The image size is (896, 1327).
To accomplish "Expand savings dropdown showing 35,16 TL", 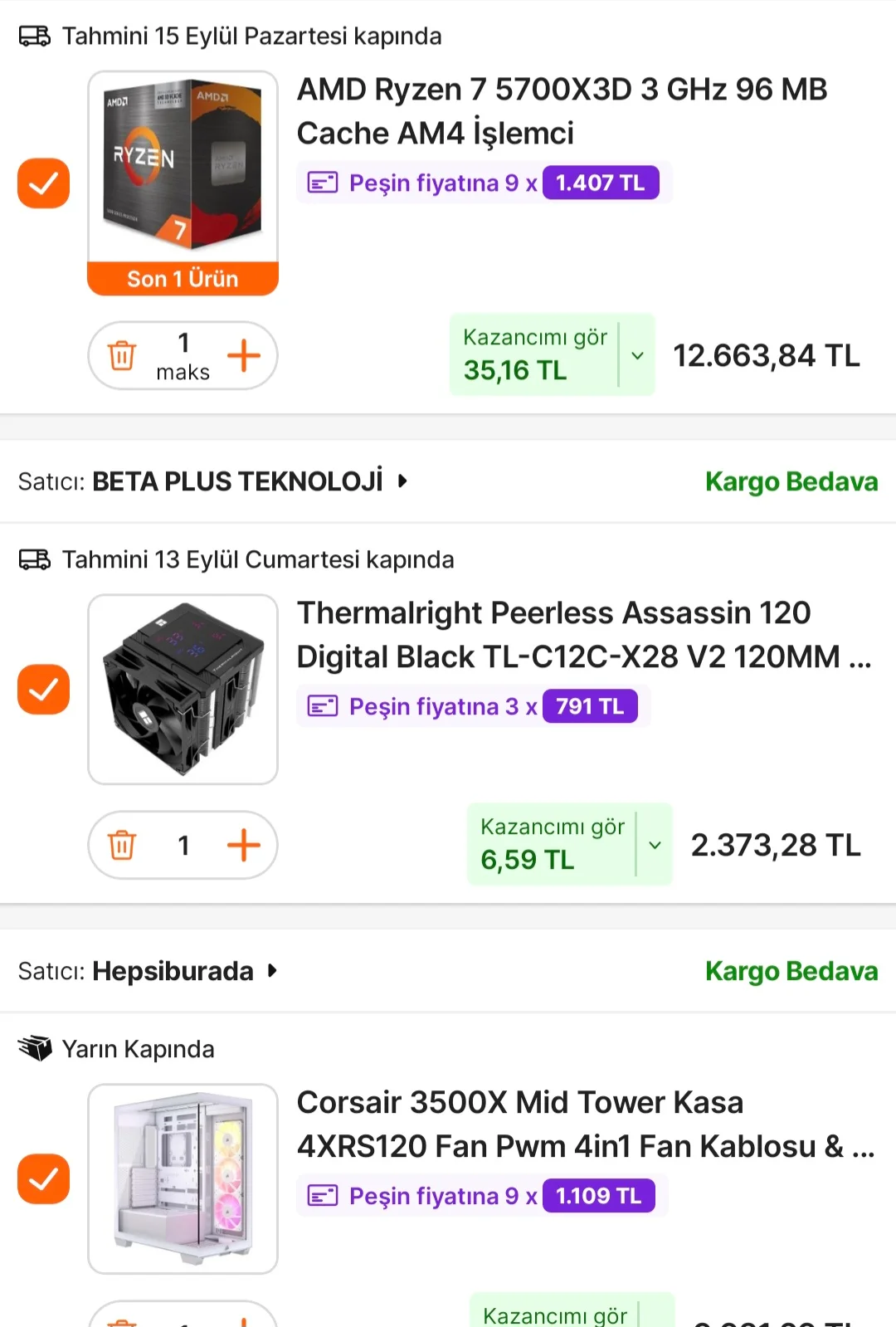I will (637, 355).
